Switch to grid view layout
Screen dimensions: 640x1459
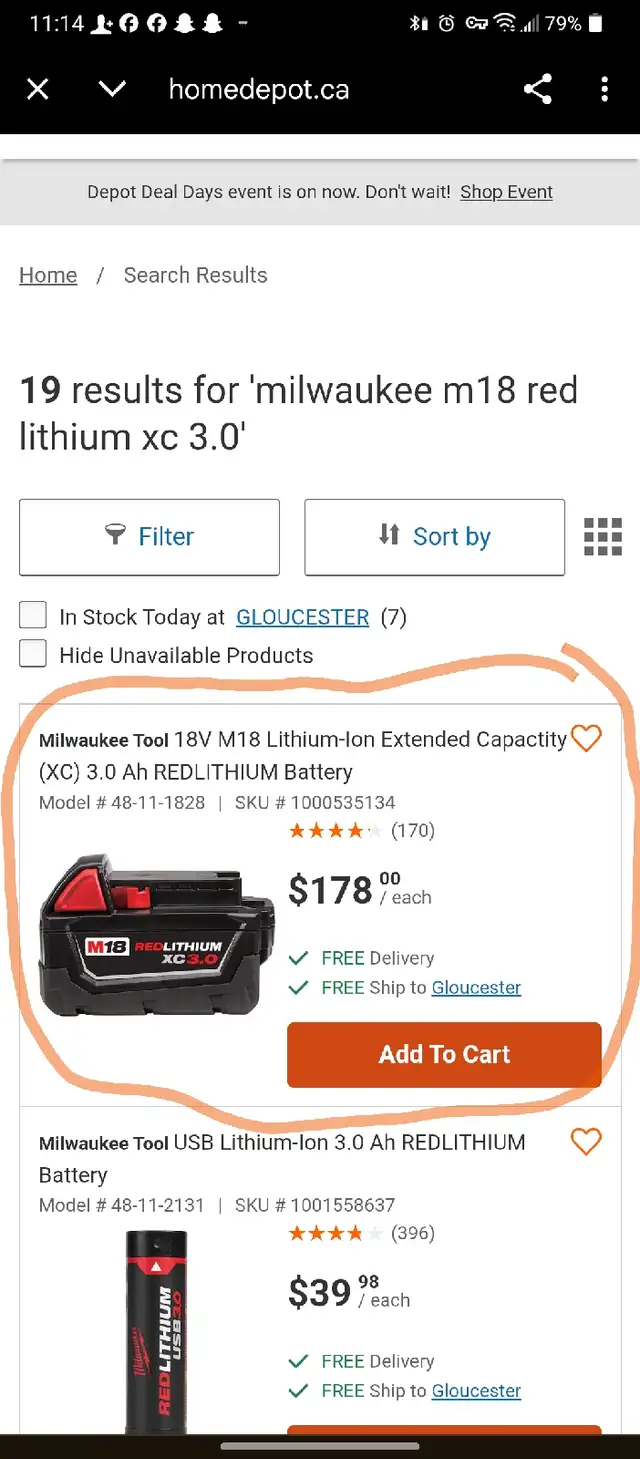tap(603, 537)
